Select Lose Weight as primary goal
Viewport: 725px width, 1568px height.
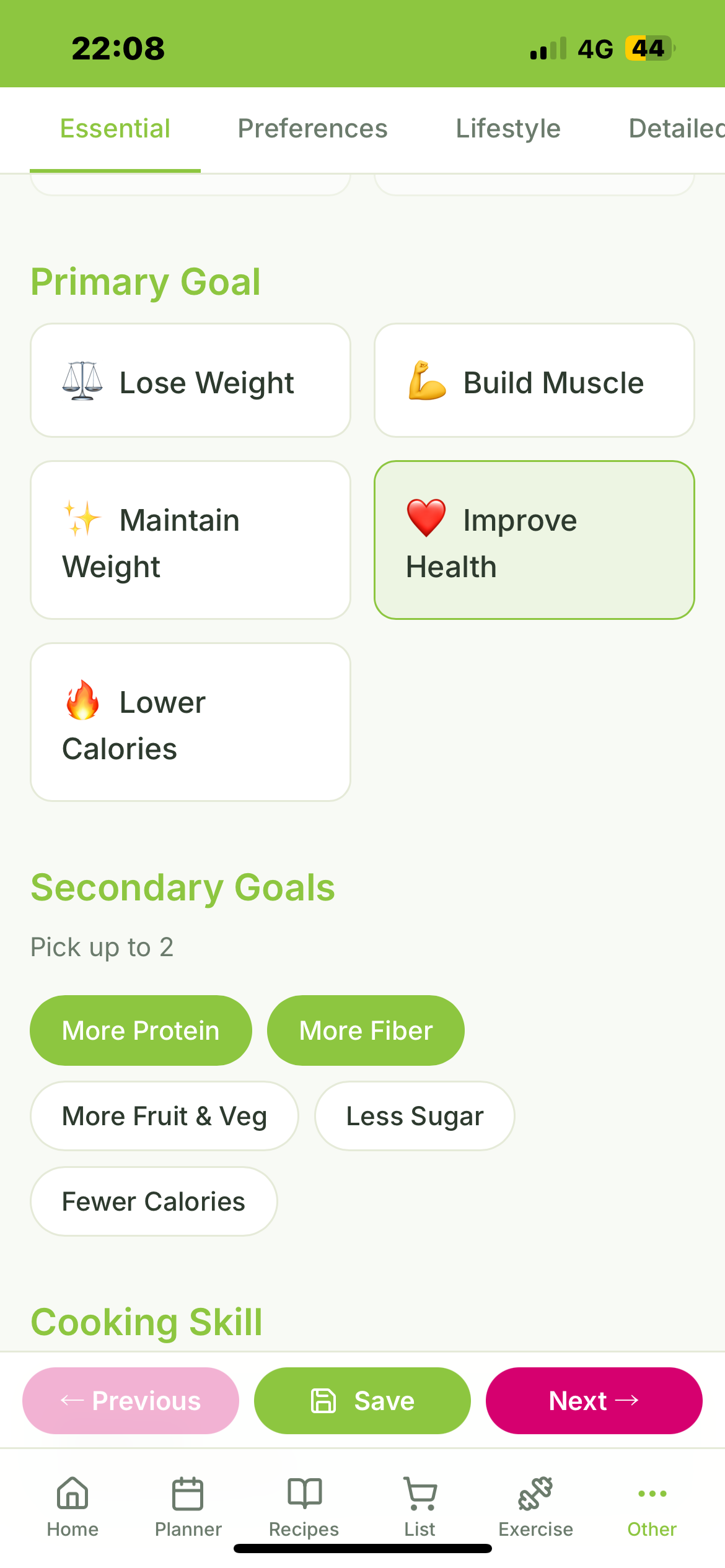click(190, 380)
